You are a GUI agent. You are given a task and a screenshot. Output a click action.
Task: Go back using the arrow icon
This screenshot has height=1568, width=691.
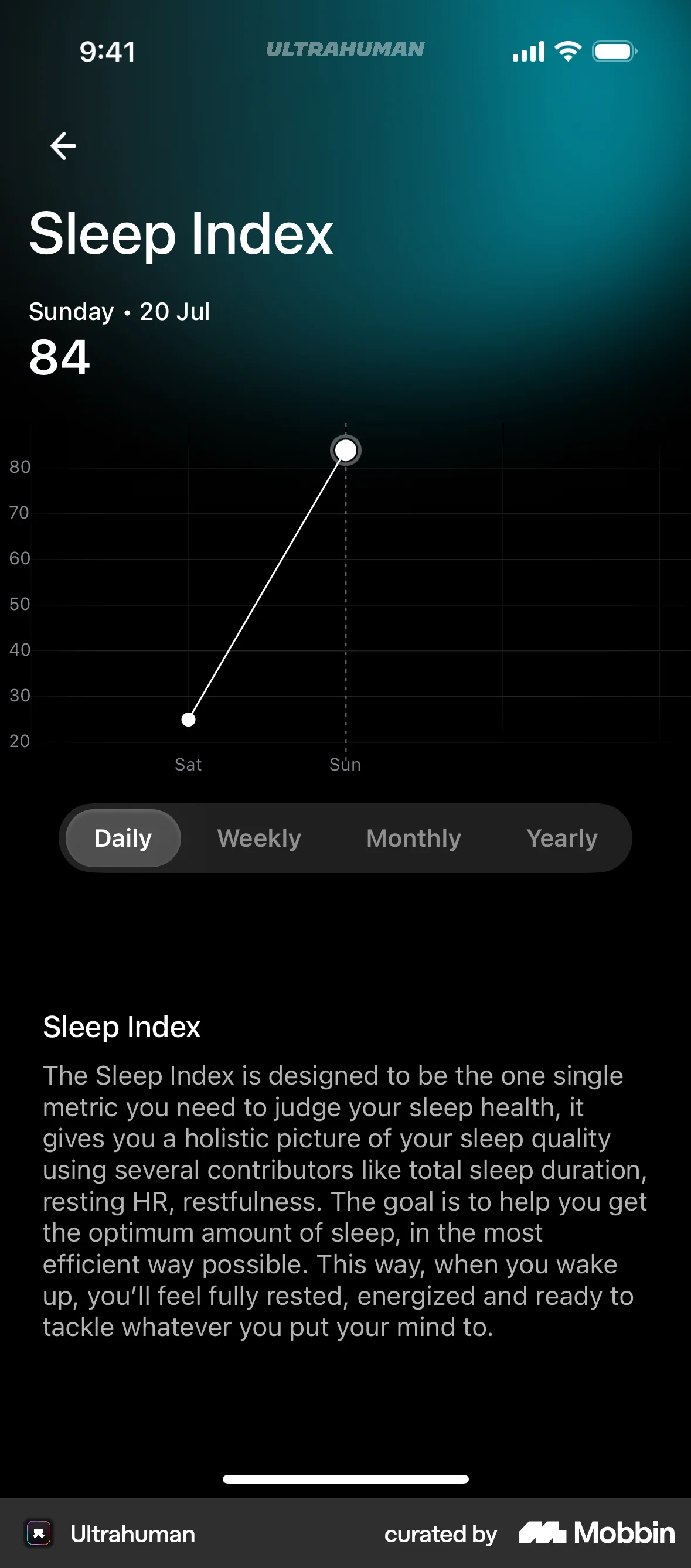click(63, 146)
